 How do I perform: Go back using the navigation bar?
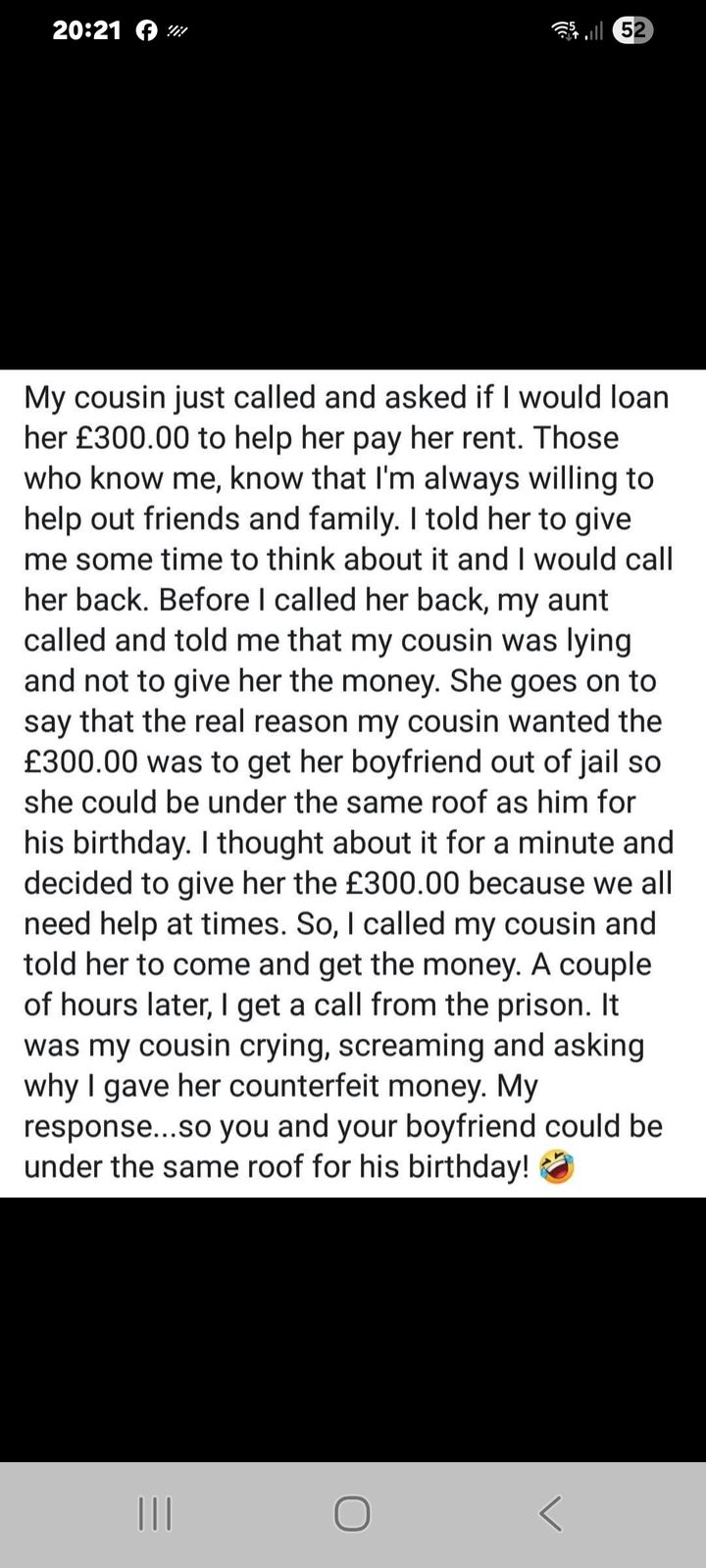tap(551, 1513)
